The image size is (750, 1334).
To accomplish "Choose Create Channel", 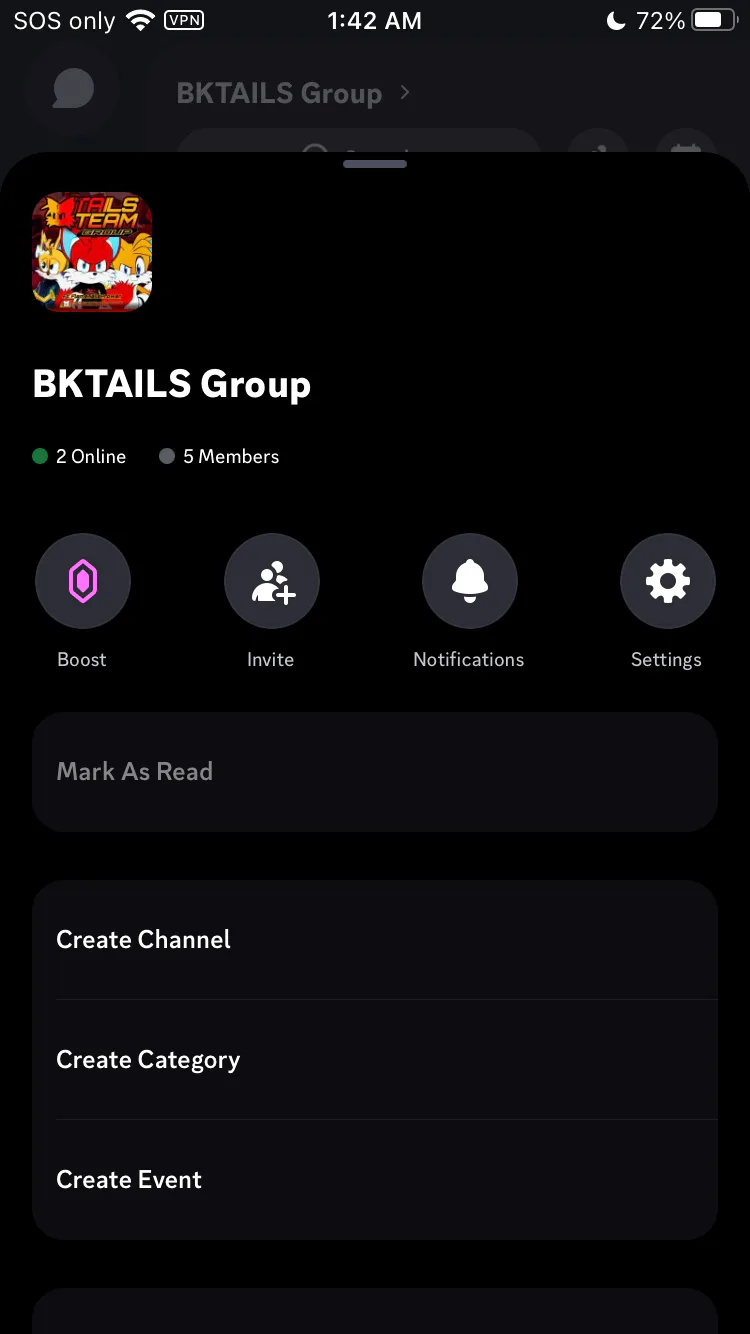I will point(375,940).
